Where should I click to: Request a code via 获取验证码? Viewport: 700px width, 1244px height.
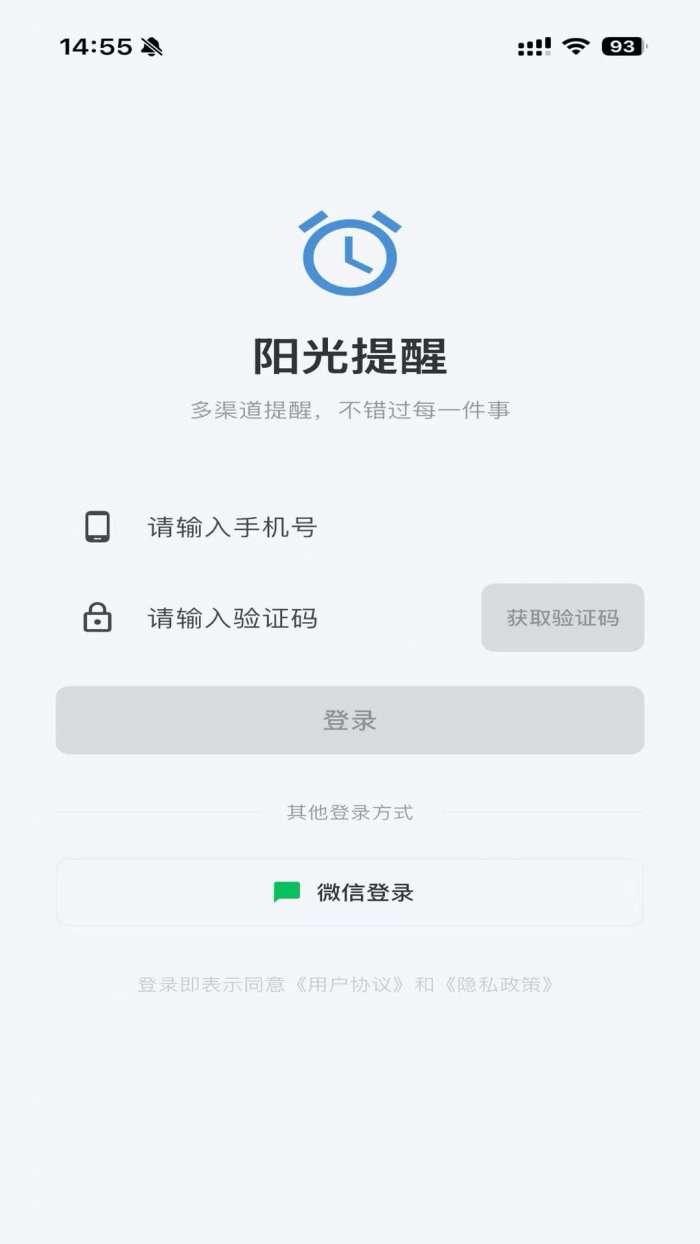pyautogui.click(x=562, y=618)
